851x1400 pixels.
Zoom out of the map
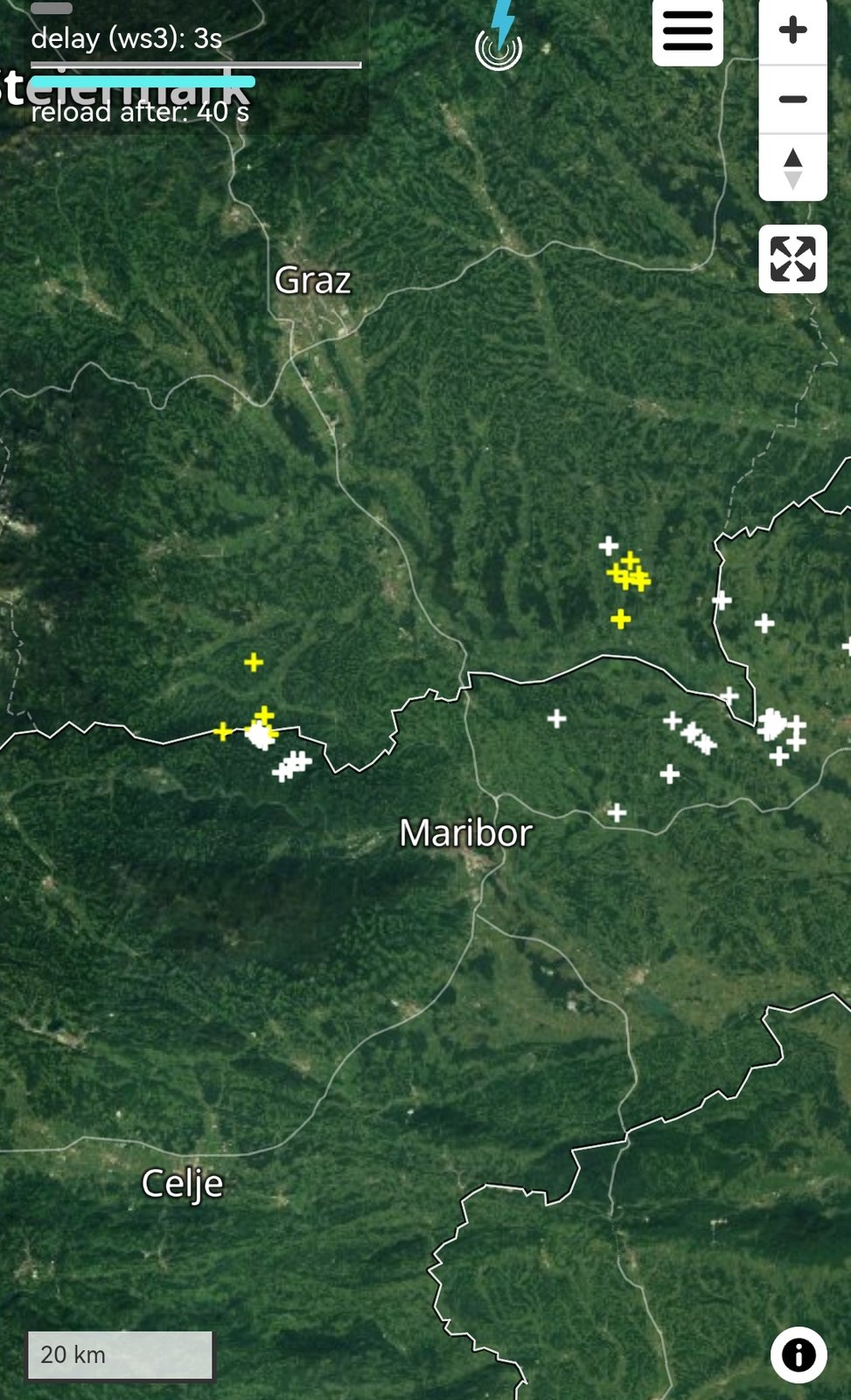pos(792,99)
